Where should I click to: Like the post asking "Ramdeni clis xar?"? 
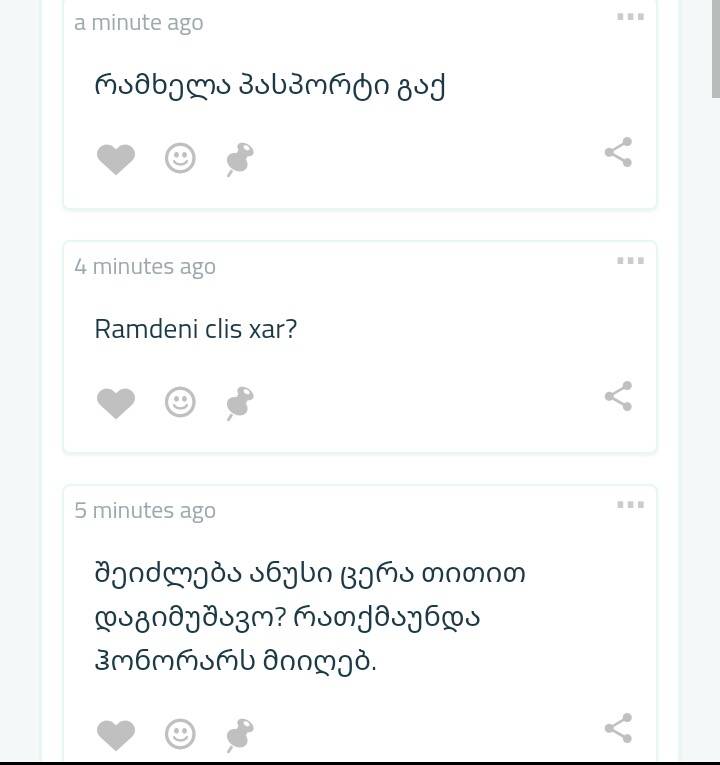click(x=116, y=402)
